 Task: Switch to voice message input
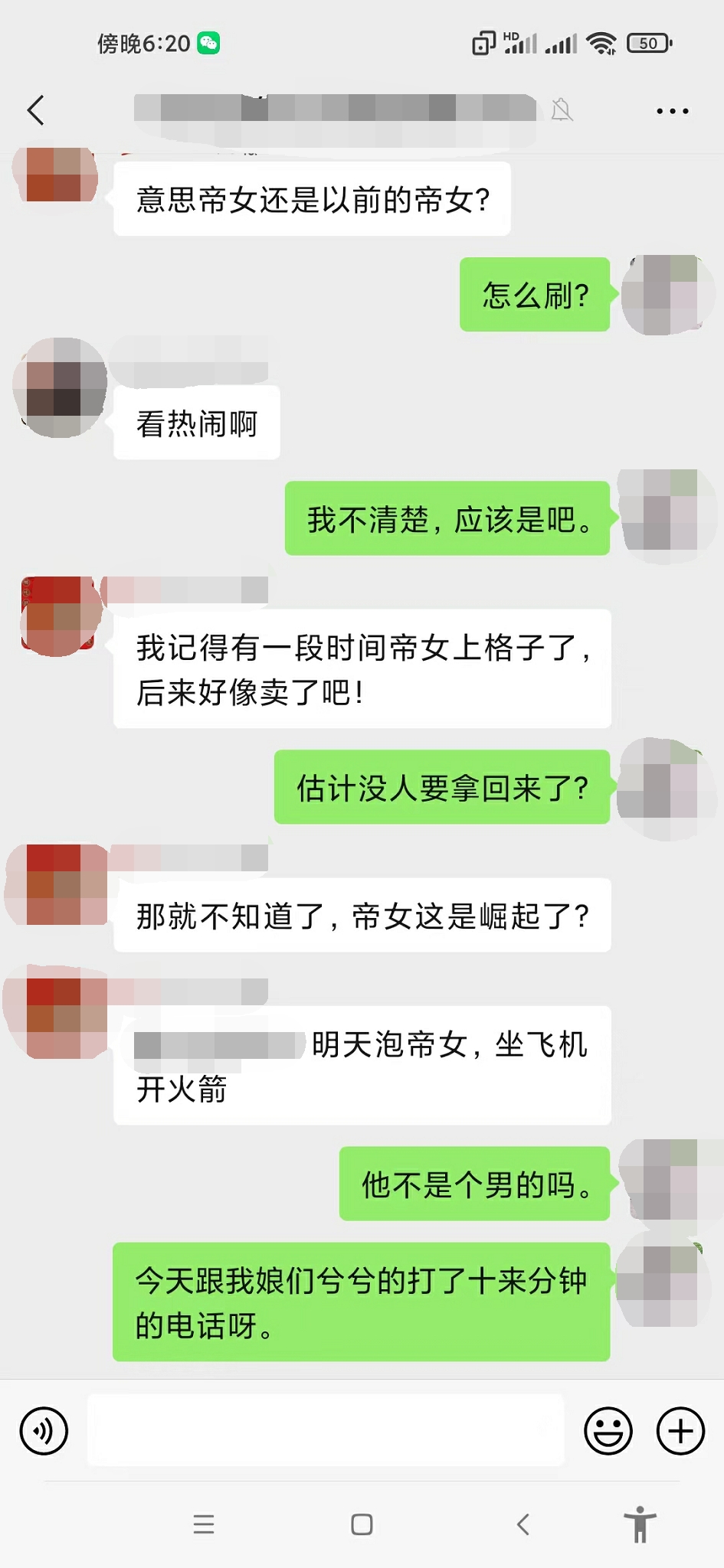[x=44, y=1430]
